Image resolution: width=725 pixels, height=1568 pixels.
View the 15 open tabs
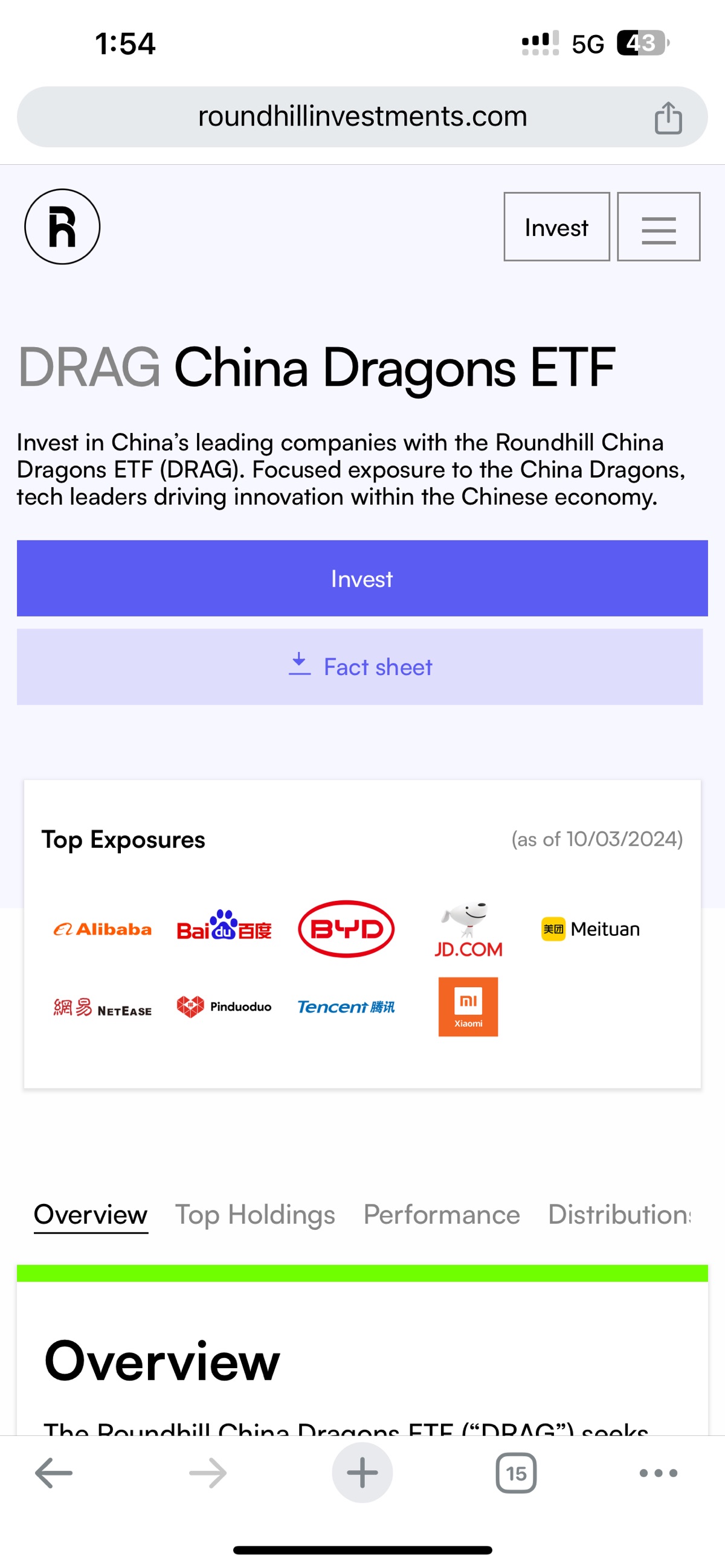pyautogui.click(x=516, y=1473)
